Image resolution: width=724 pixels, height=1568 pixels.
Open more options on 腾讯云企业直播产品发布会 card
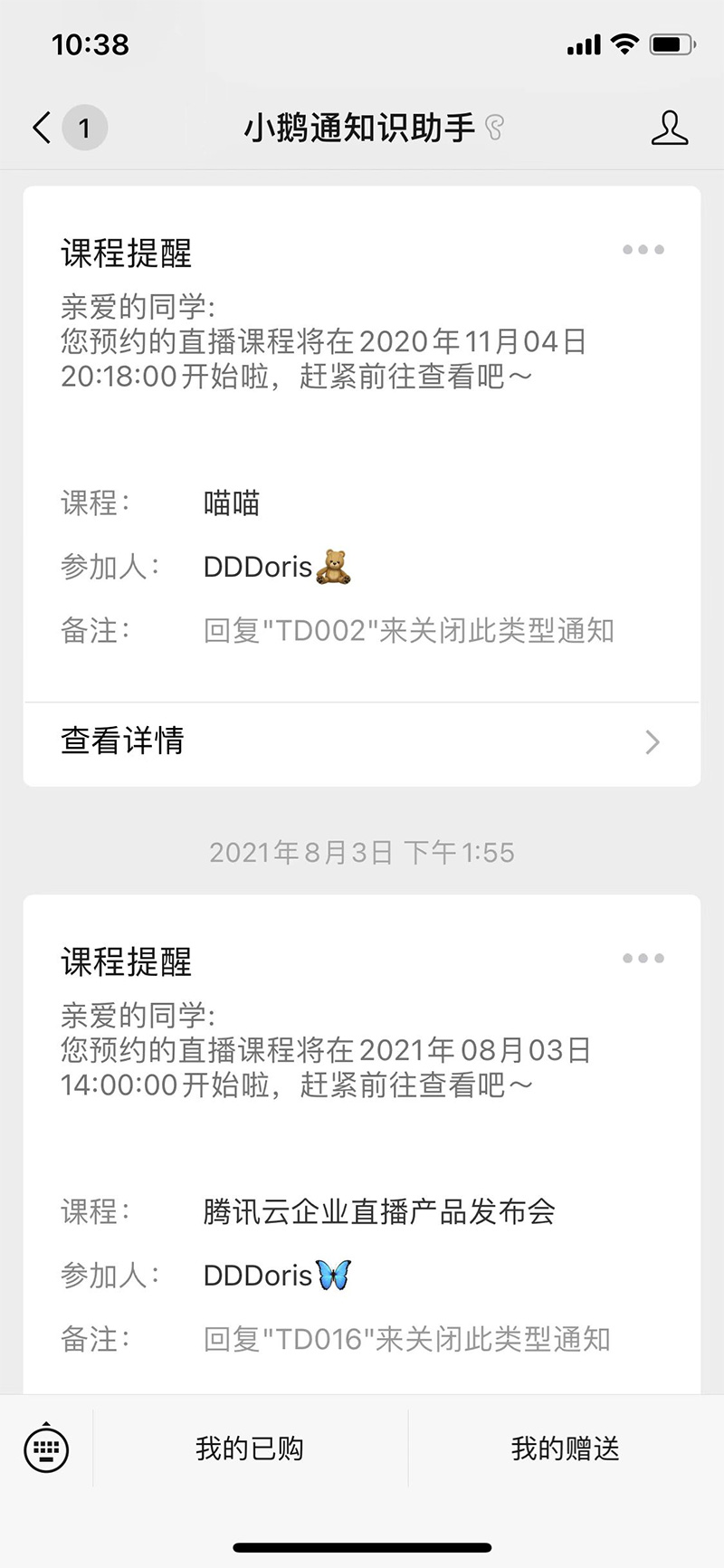(643, 959)
